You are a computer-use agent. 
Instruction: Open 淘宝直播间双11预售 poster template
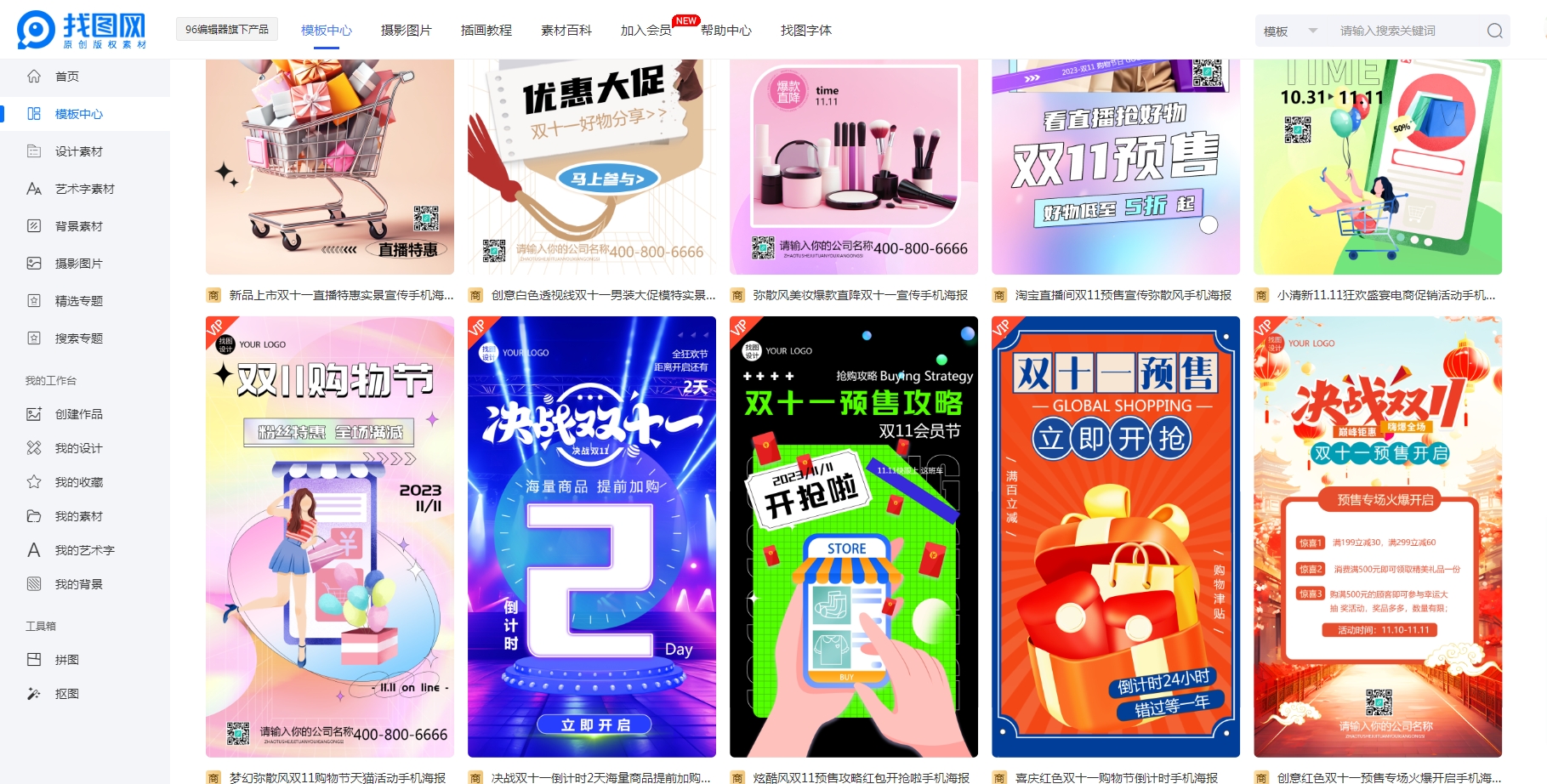1115,166
